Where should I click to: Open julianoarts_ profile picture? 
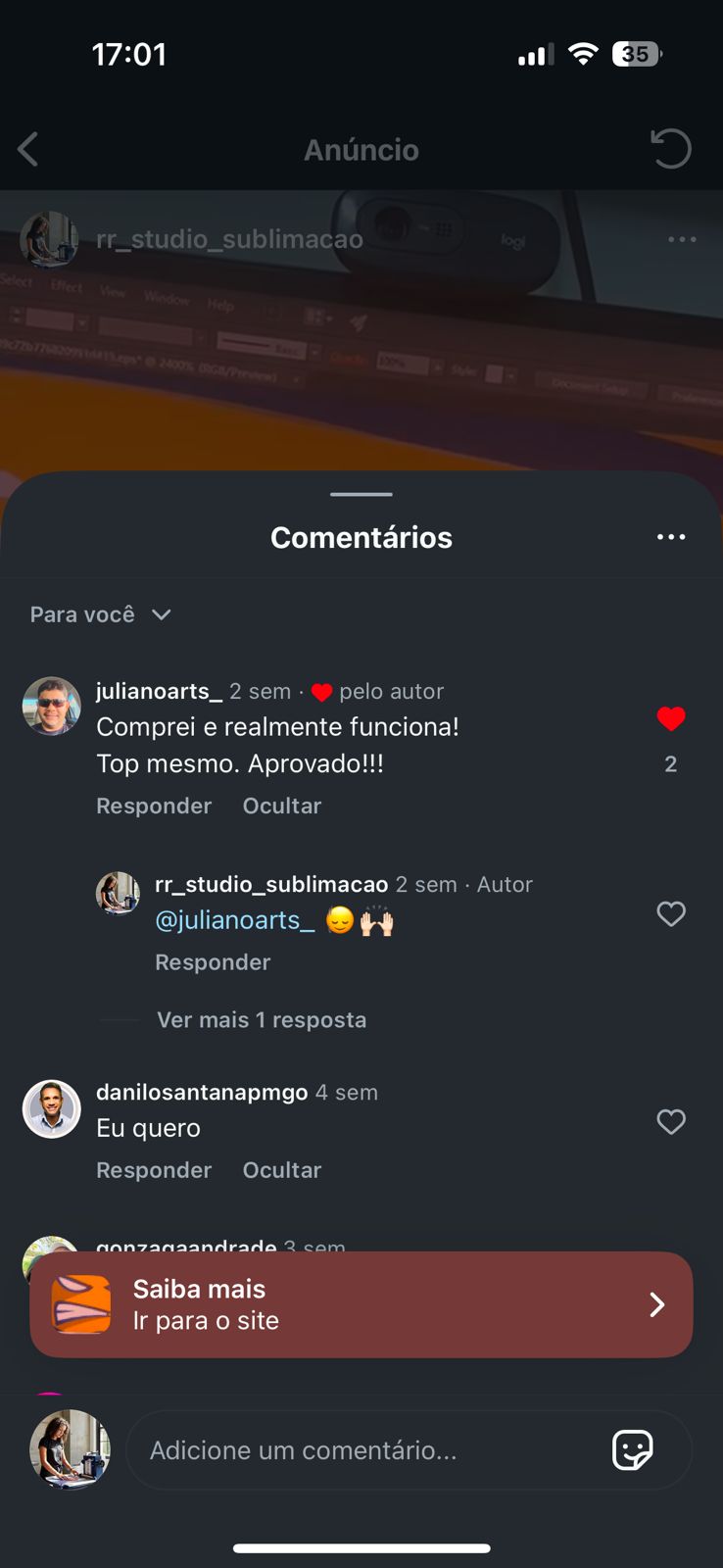click(52, 706)
